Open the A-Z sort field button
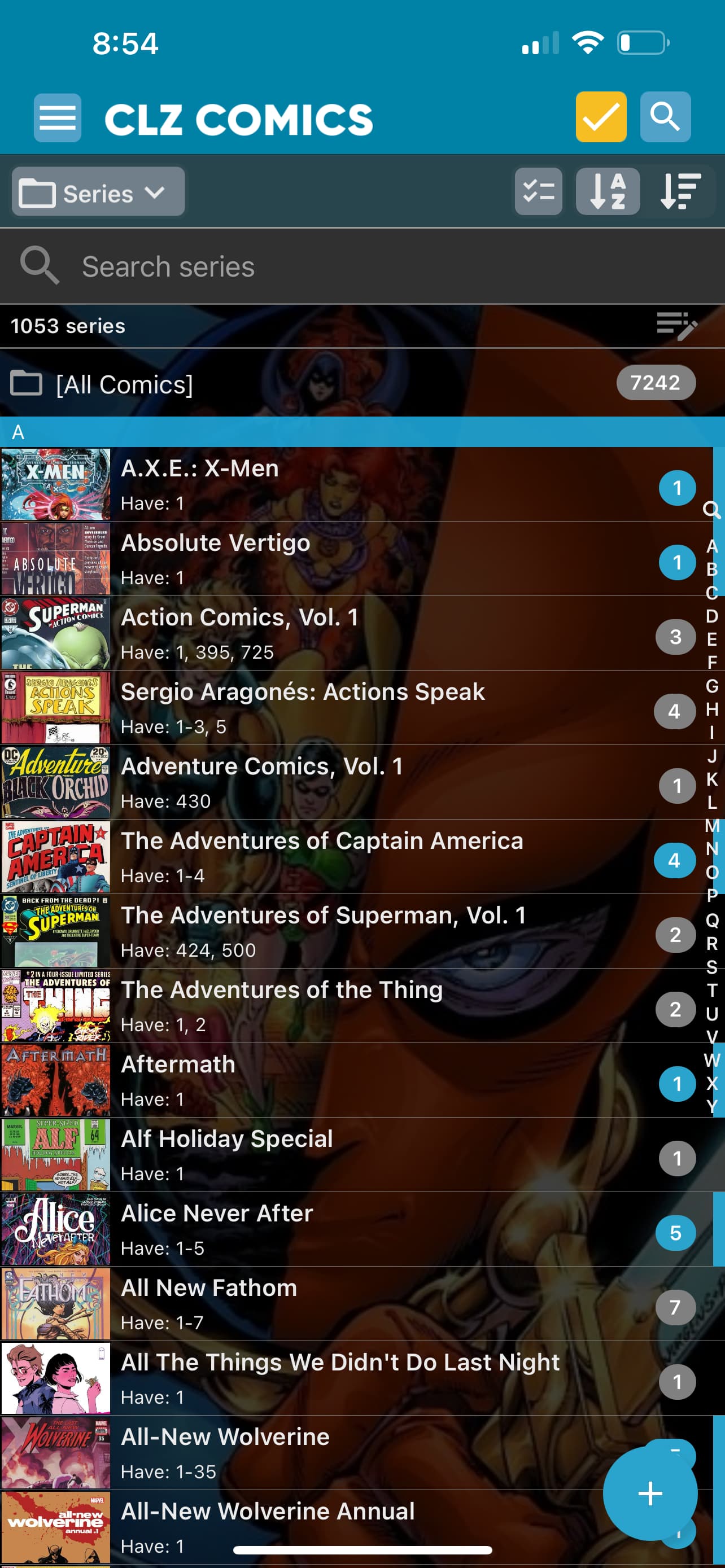 coord(608,192)
